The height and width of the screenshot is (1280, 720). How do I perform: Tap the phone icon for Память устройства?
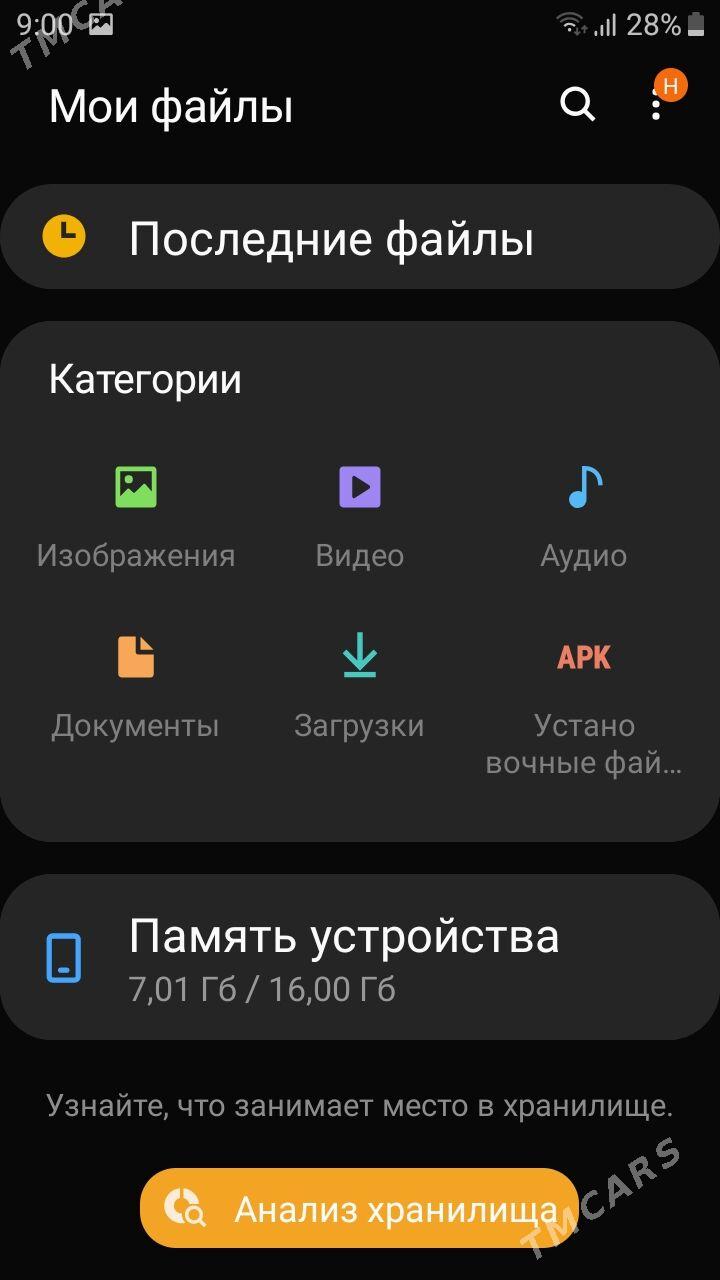pos(66,958)
